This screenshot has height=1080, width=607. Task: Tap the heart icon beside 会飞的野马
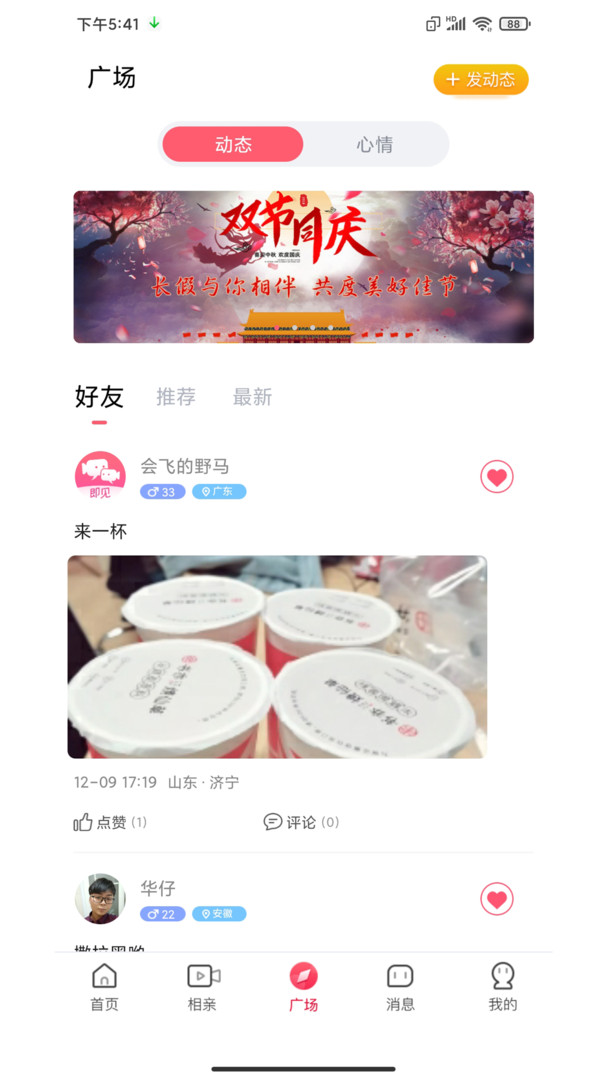(497, 477)
